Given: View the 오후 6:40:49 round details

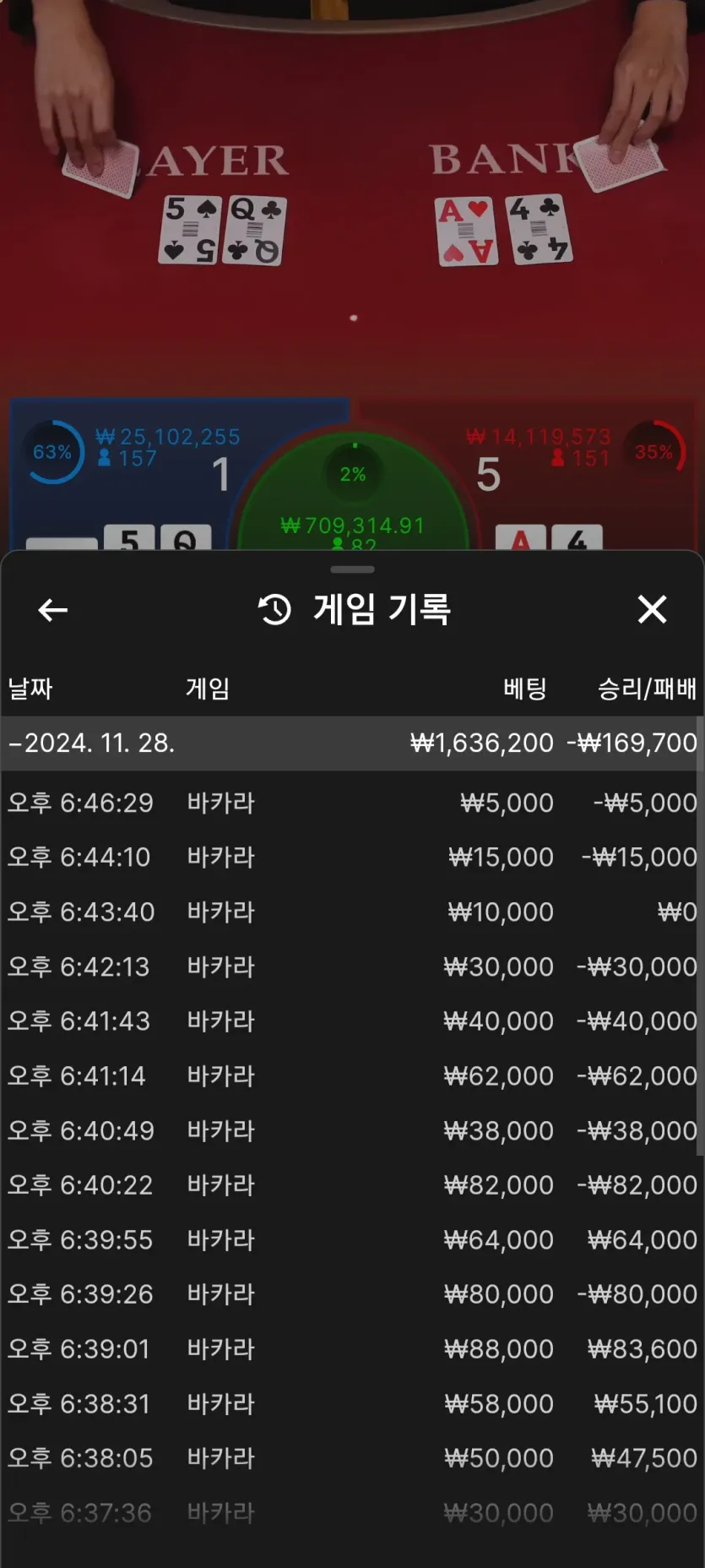Looking at the screenshot, I should (x=352, y=1130).
